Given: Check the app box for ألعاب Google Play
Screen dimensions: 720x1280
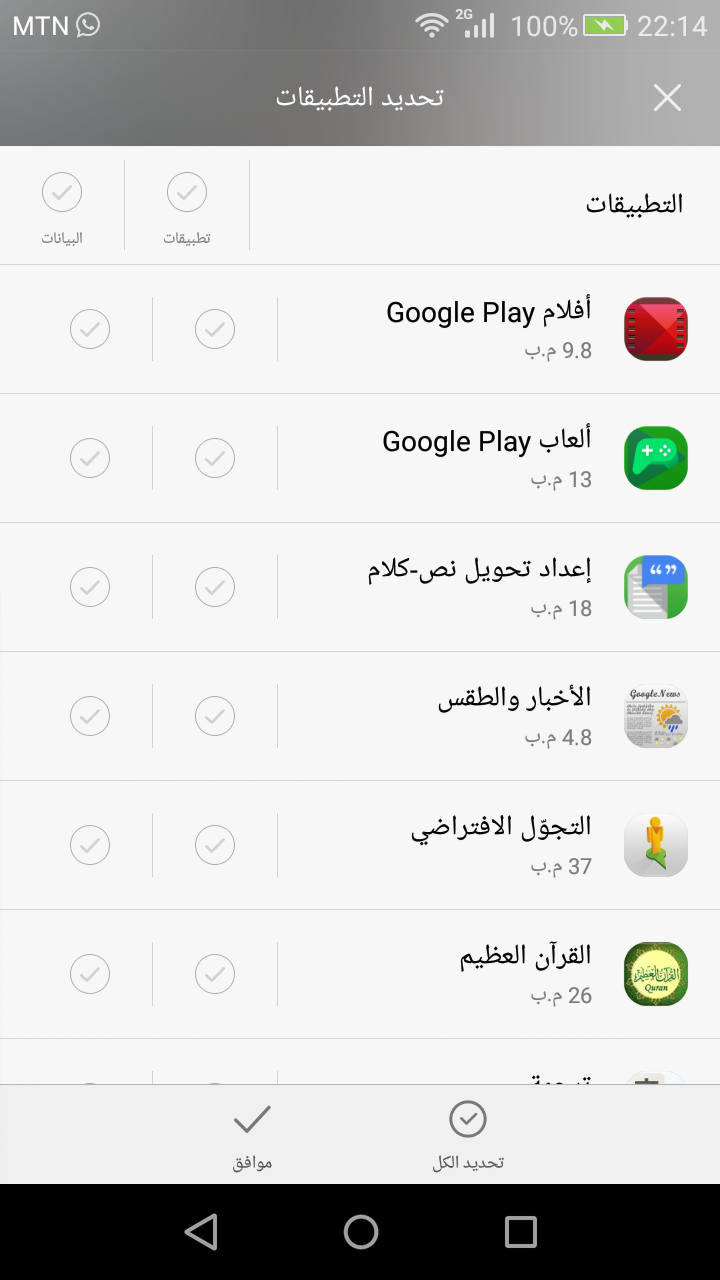Looking at the screenshot, I should coord(215,458).
